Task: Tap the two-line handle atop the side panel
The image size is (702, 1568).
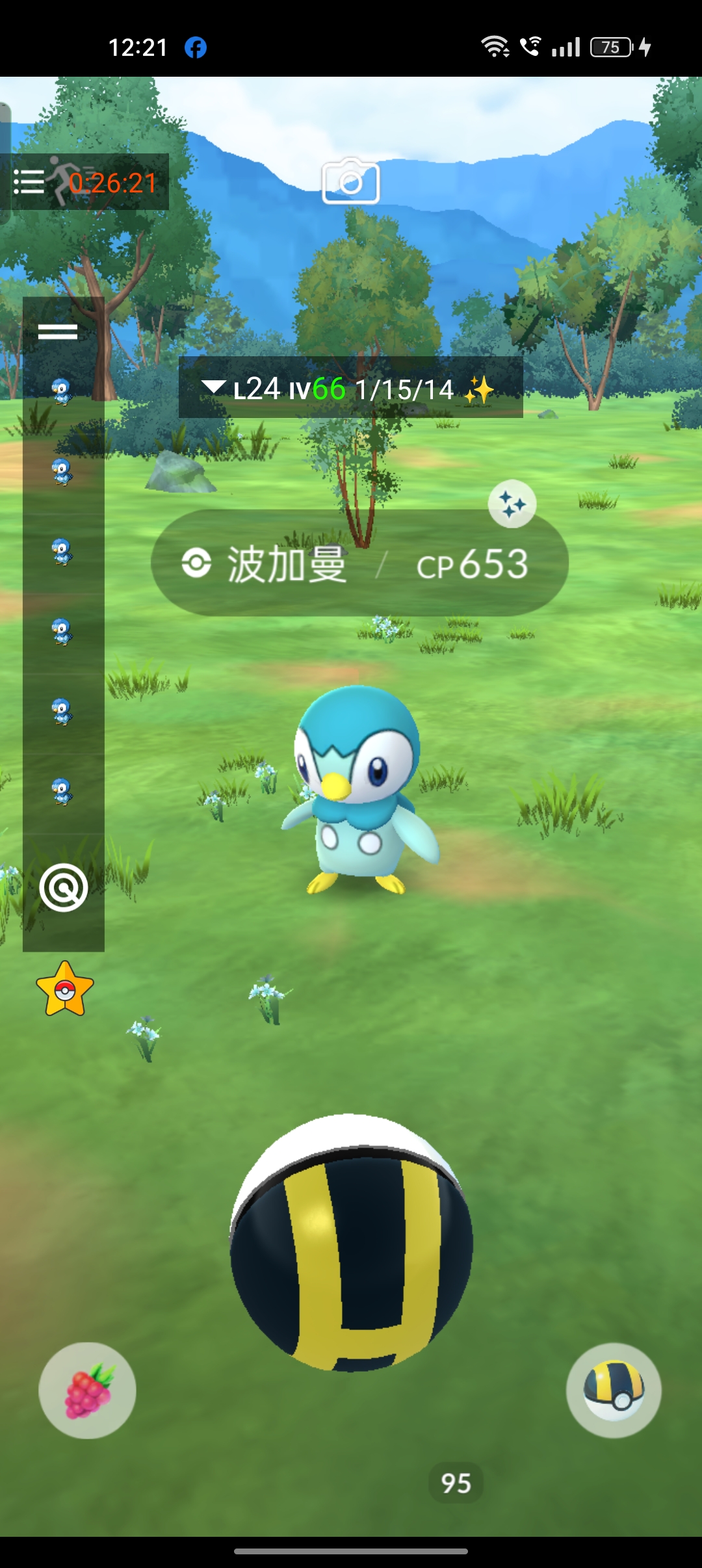Action: 58,332
